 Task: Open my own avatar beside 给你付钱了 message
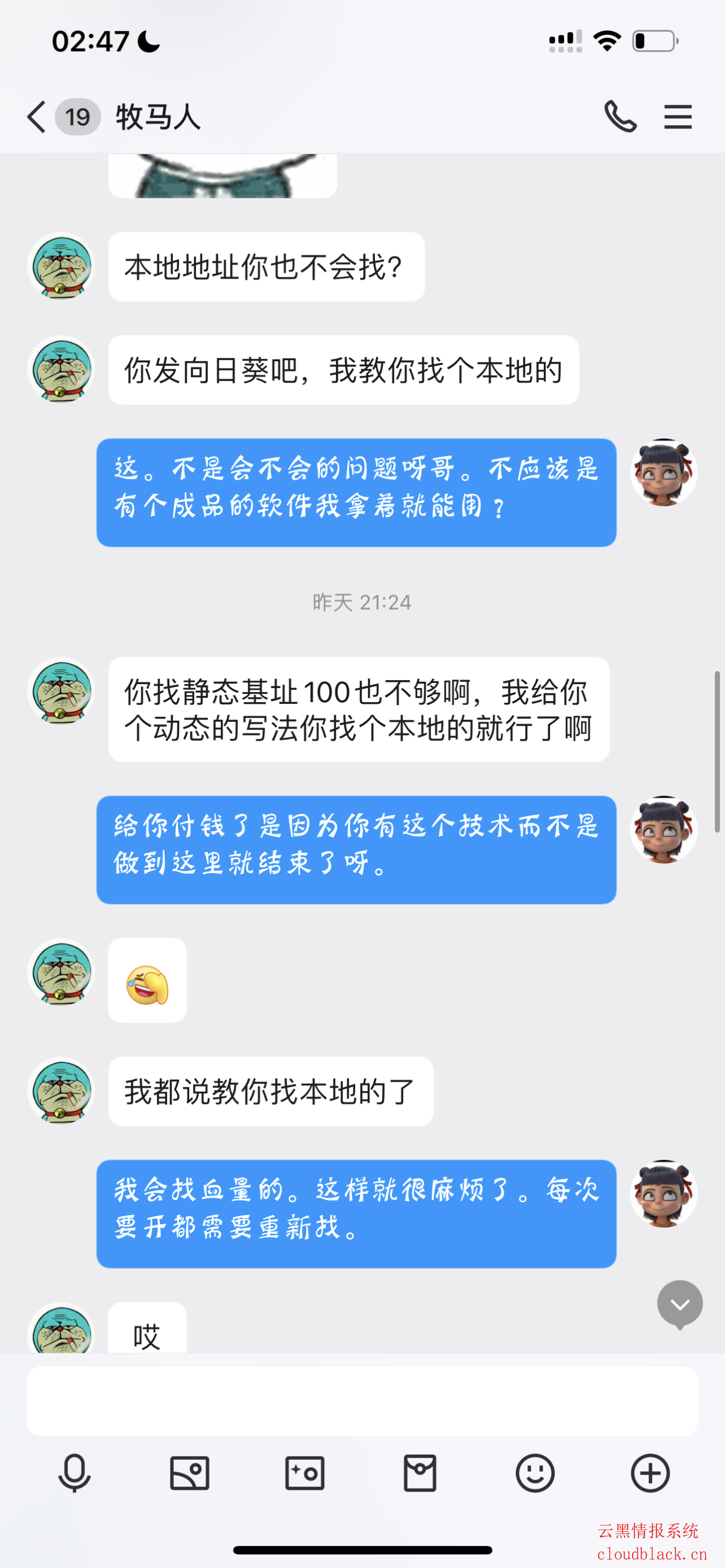coord(663,829)
